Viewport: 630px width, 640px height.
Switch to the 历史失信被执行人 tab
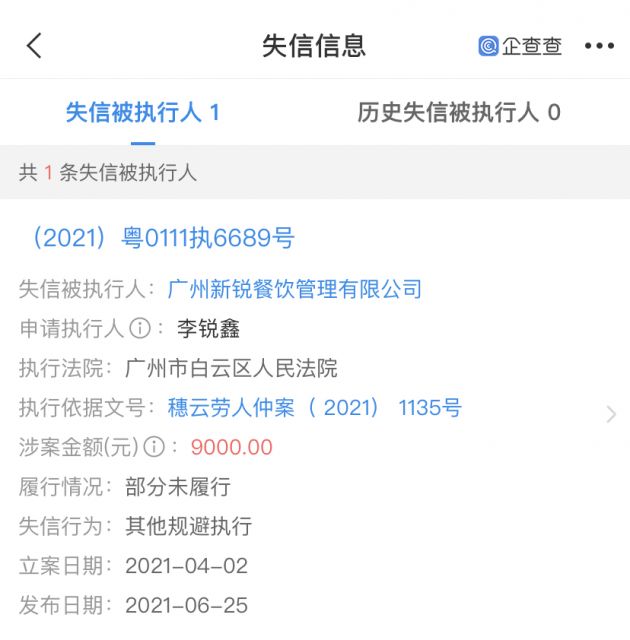(458, 112)
